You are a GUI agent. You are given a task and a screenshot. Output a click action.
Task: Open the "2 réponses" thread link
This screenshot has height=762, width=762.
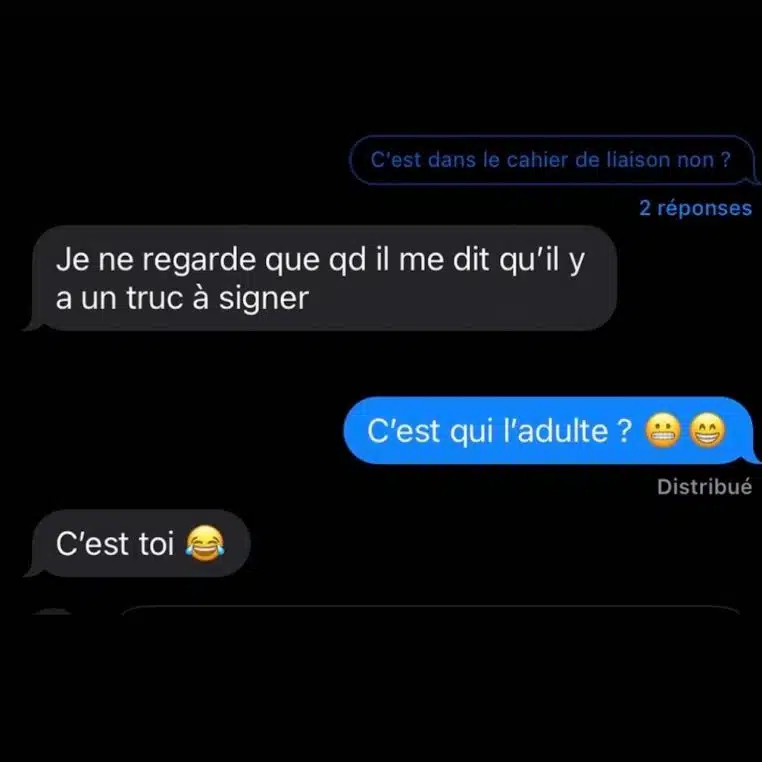[x=695, y=208]
